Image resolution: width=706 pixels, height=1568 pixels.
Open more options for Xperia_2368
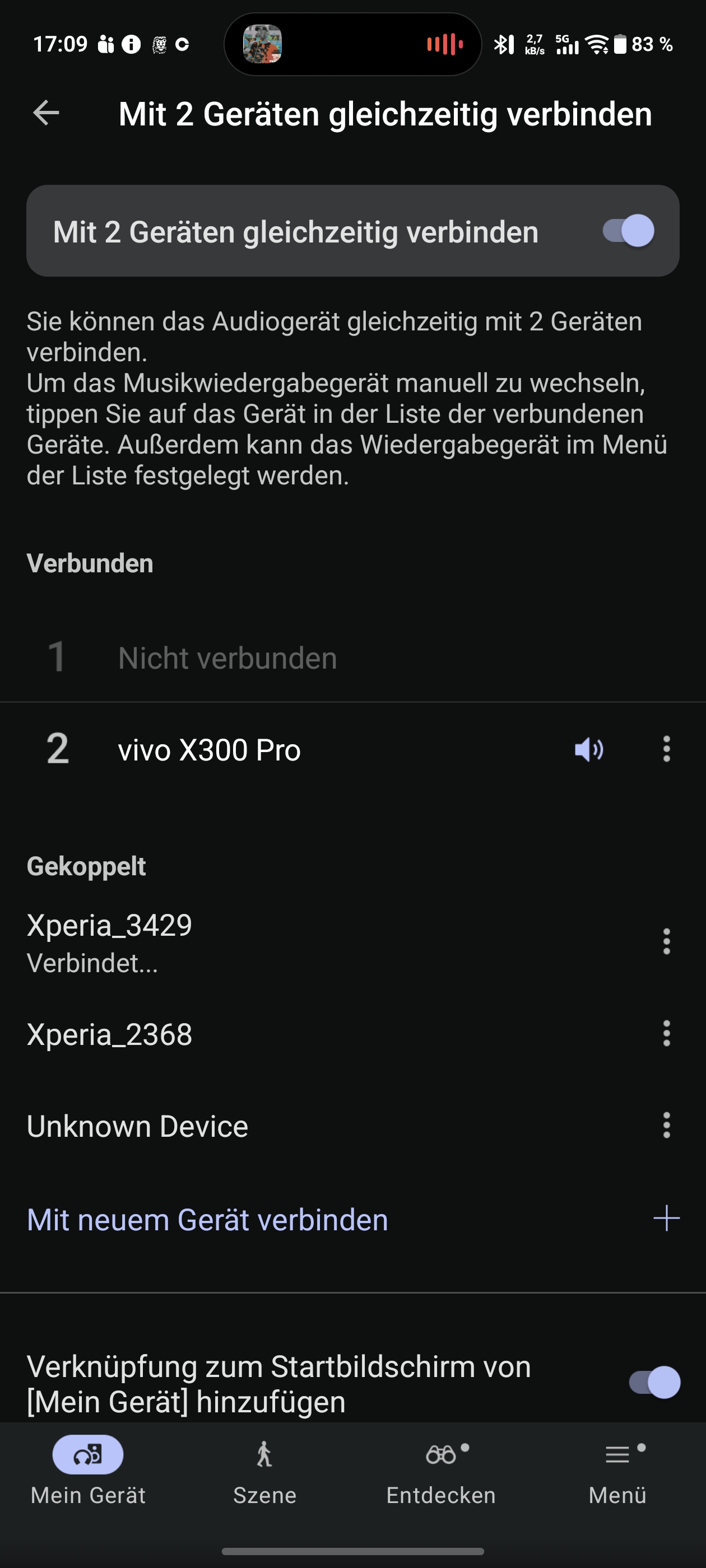pyautogui.click(x=666, y=1034)
